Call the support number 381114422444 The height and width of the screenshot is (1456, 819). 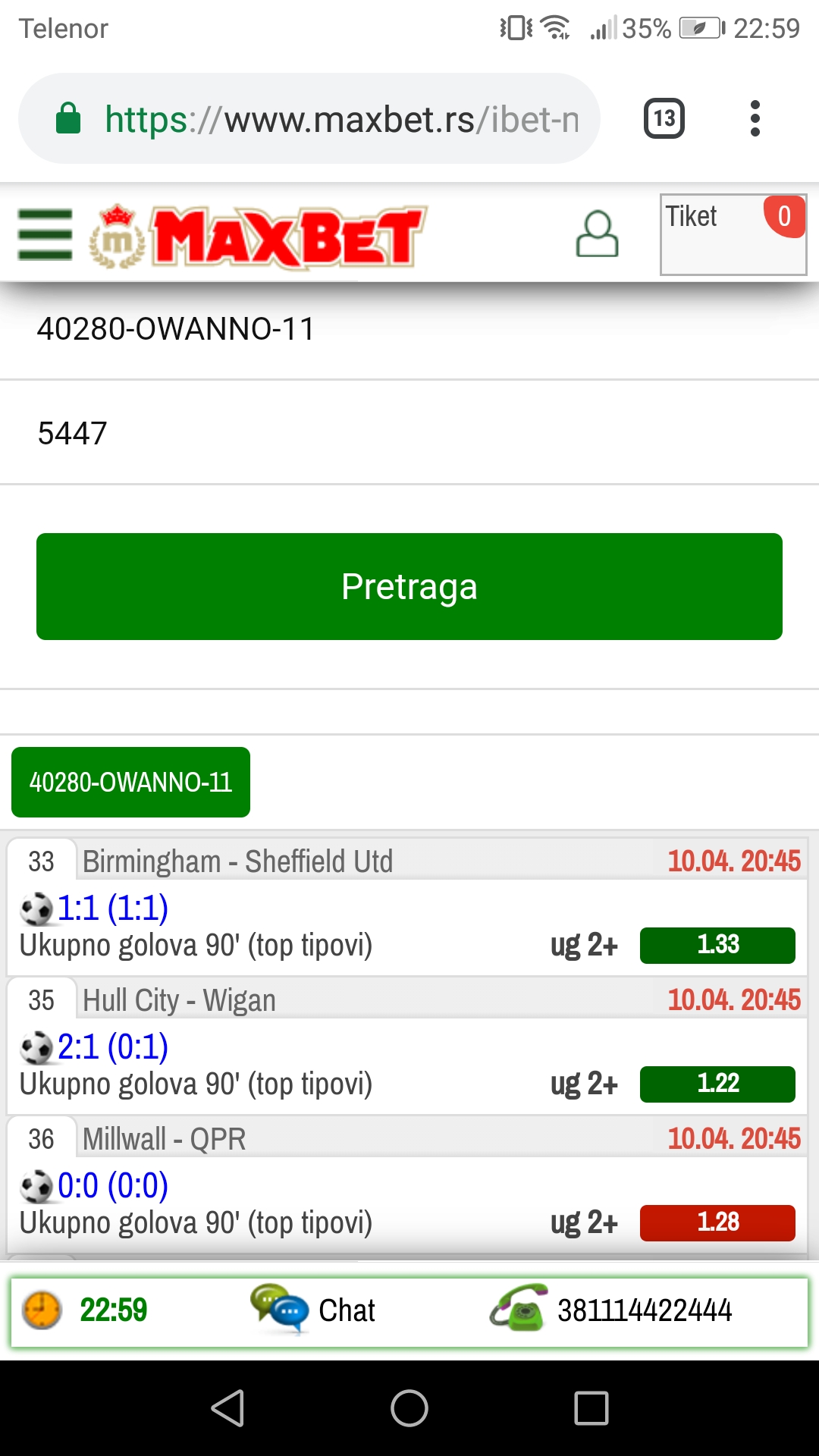[611, 1310]
